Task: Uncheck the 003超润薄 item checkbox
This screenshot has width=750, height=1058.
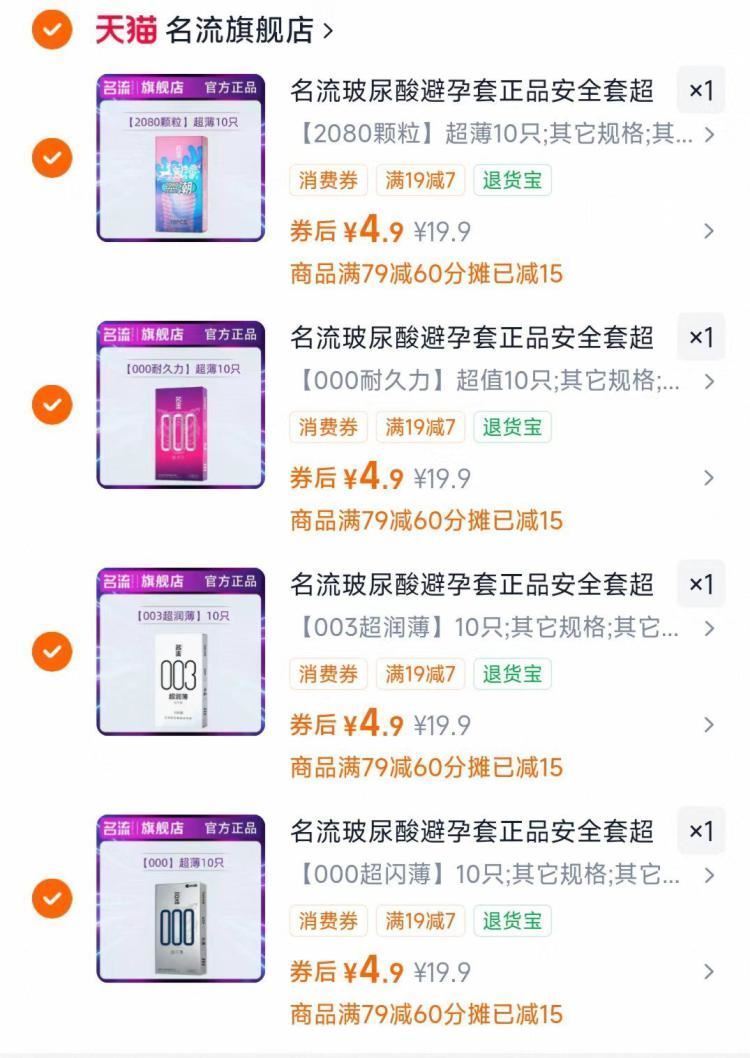Action: (x=52, y=652)
